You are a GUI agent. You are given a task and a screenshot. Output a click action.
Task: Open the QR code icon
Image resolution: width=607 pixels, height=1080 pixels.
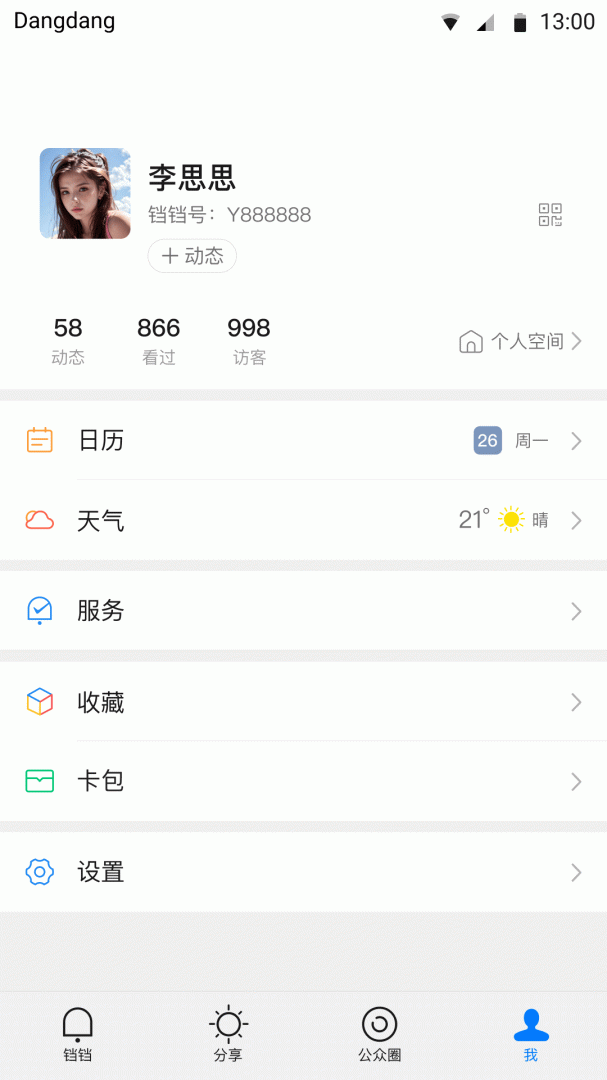click(550, 214)
